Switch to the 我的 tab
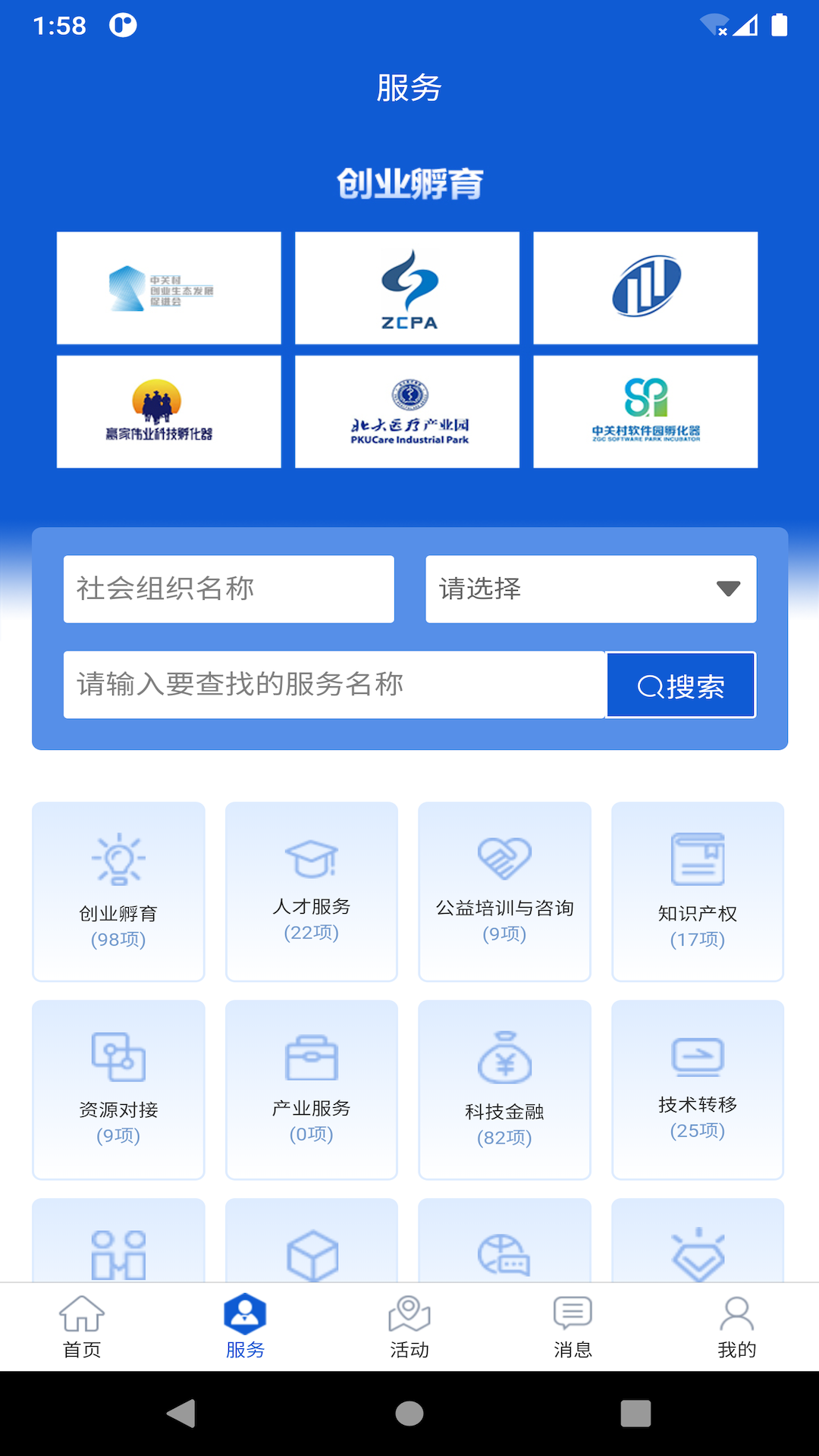This screenshot has height=1456, width=819. [x=736, y=1327]
